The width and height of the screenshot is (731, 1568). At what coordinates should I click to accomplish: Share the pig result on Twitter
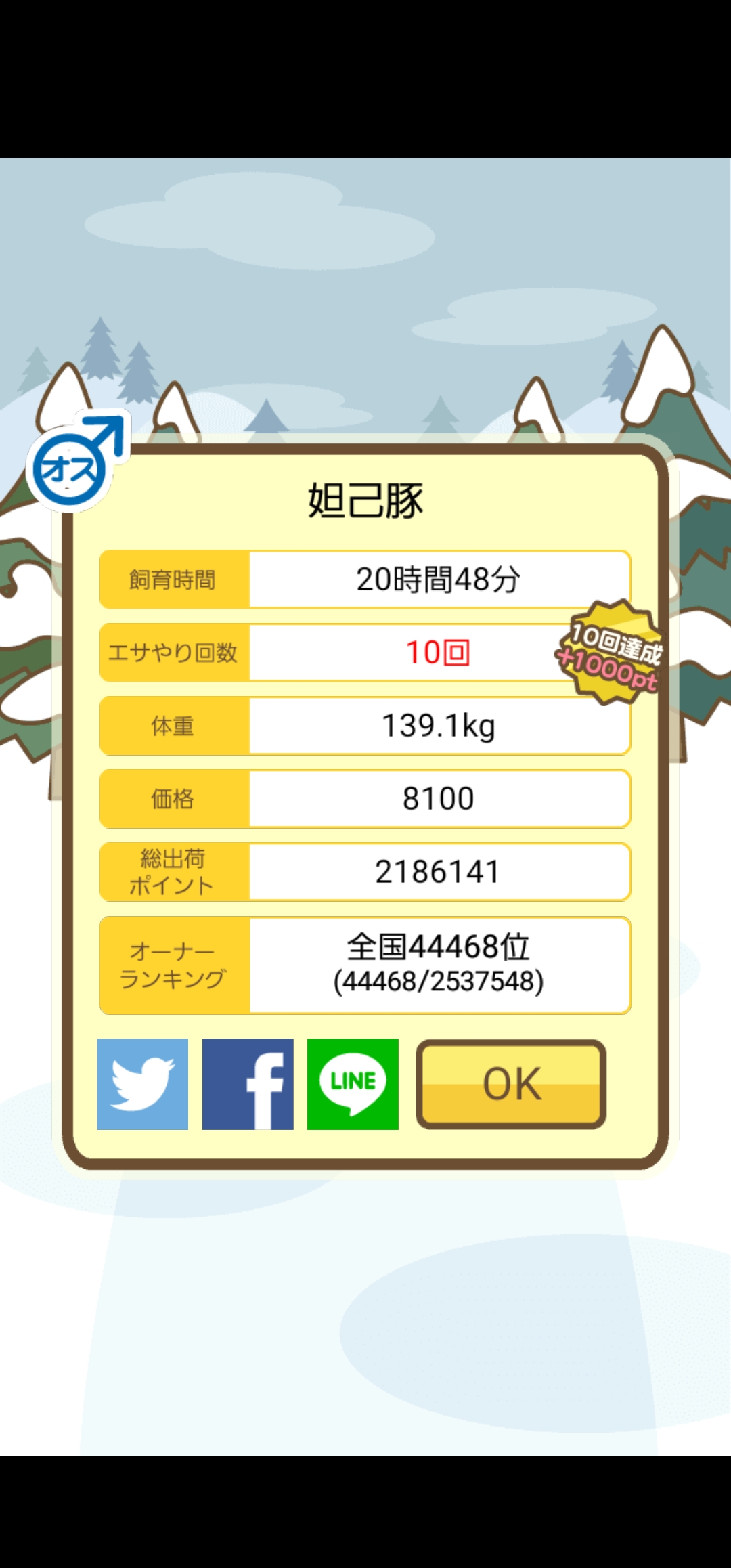142,1084
